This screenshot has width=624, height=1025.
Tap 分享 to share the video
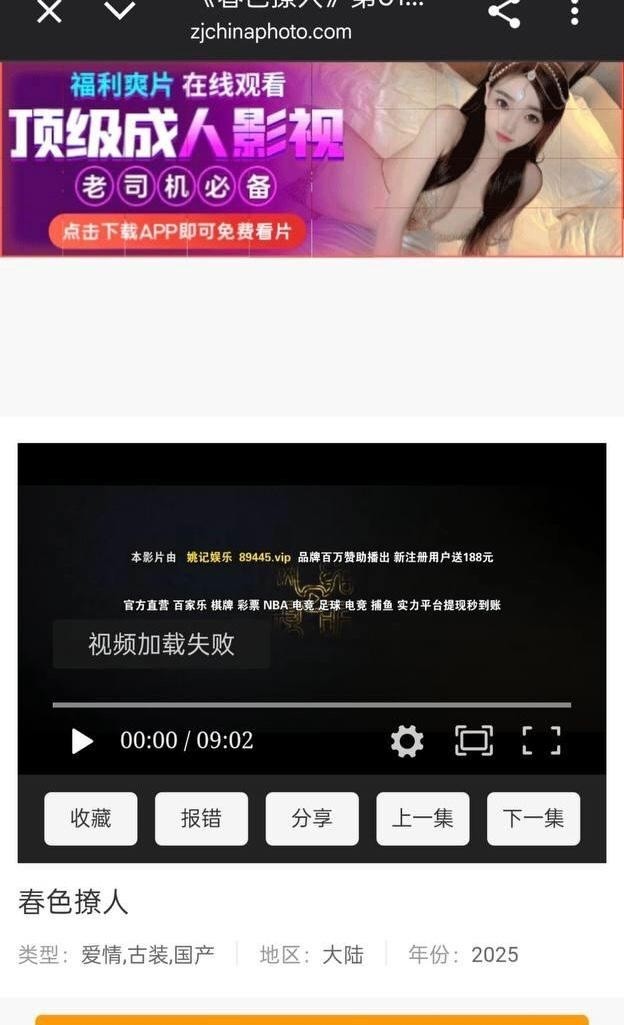coord(312,819)
